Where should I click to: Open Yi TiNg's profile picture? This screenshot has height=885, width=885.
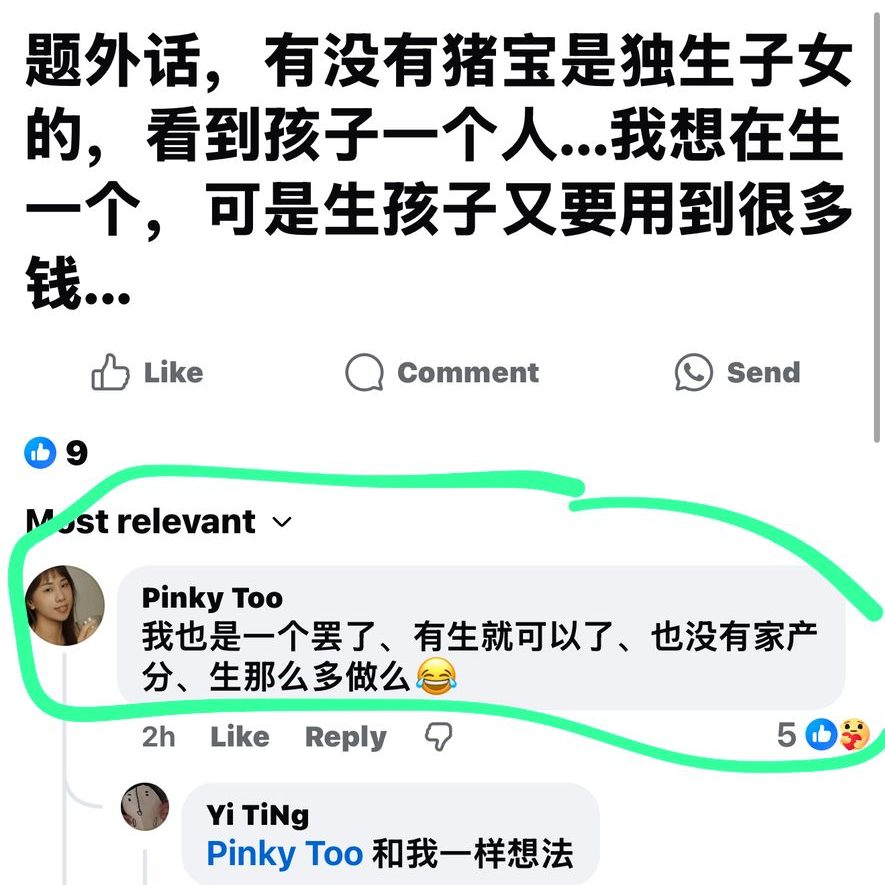click(x=145, y=806)
